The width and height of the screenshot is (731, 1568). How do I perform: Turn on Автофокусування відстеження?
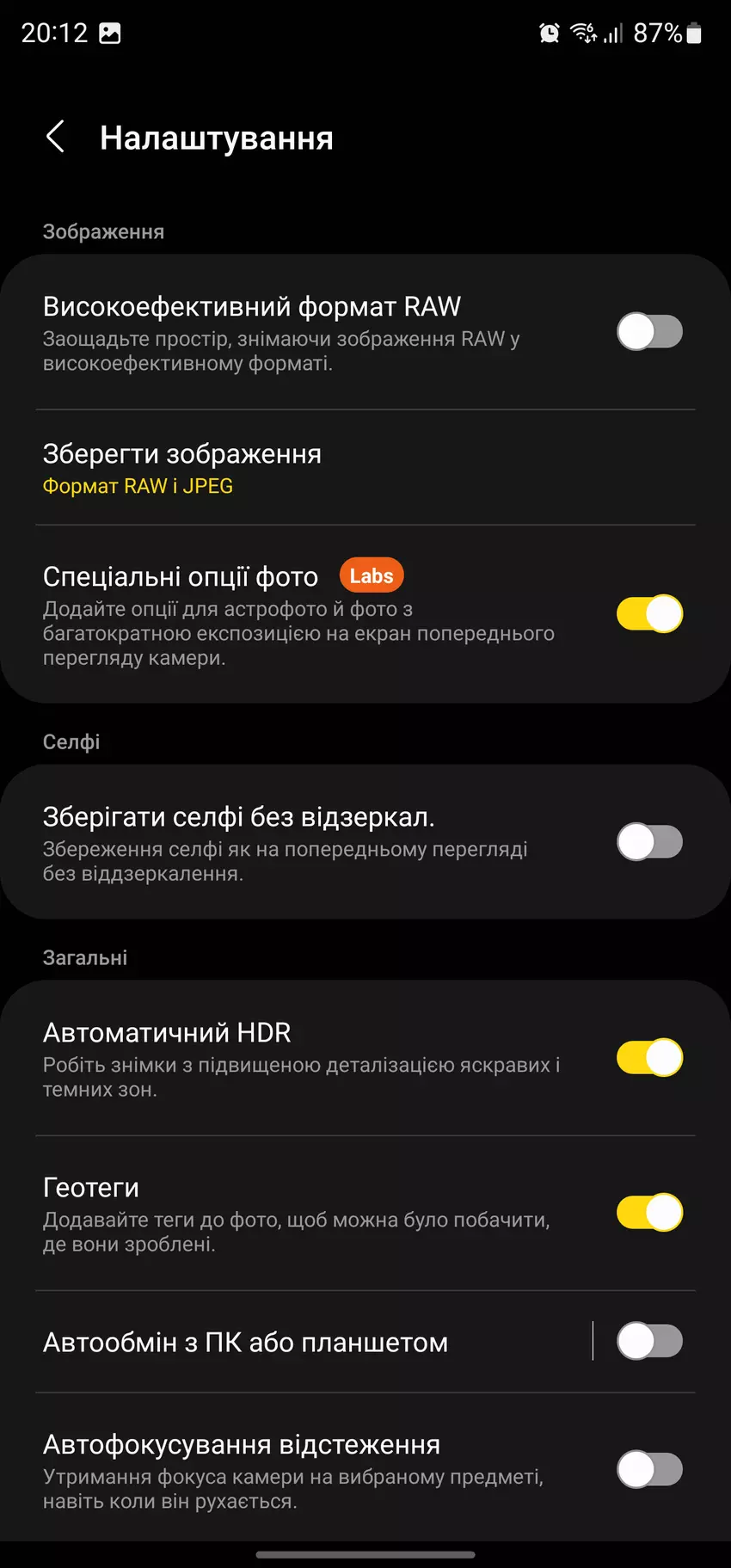point(650,1469)
